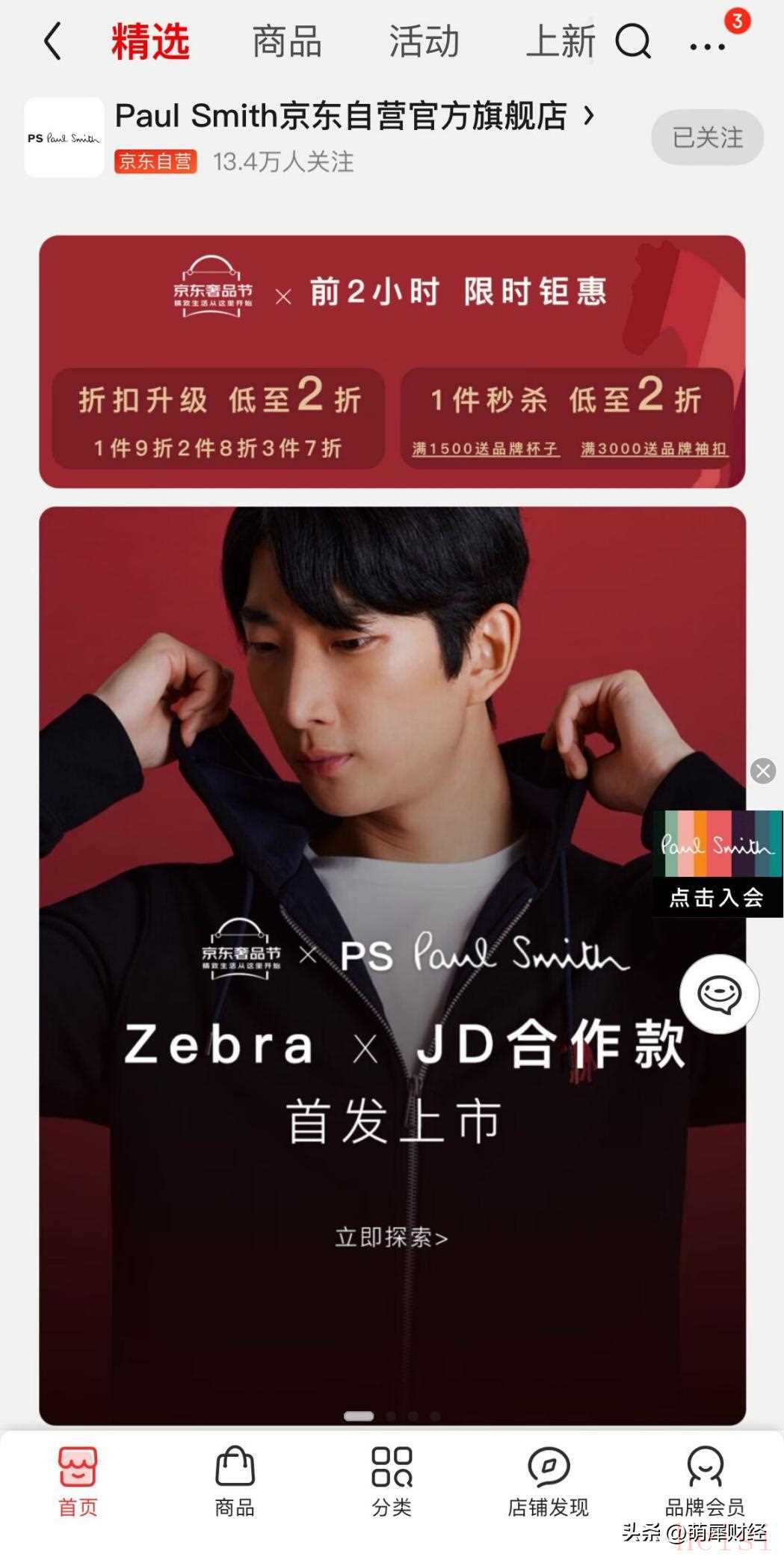Go back using the top arrow
Screen dimensions: 784x1560
52,41
